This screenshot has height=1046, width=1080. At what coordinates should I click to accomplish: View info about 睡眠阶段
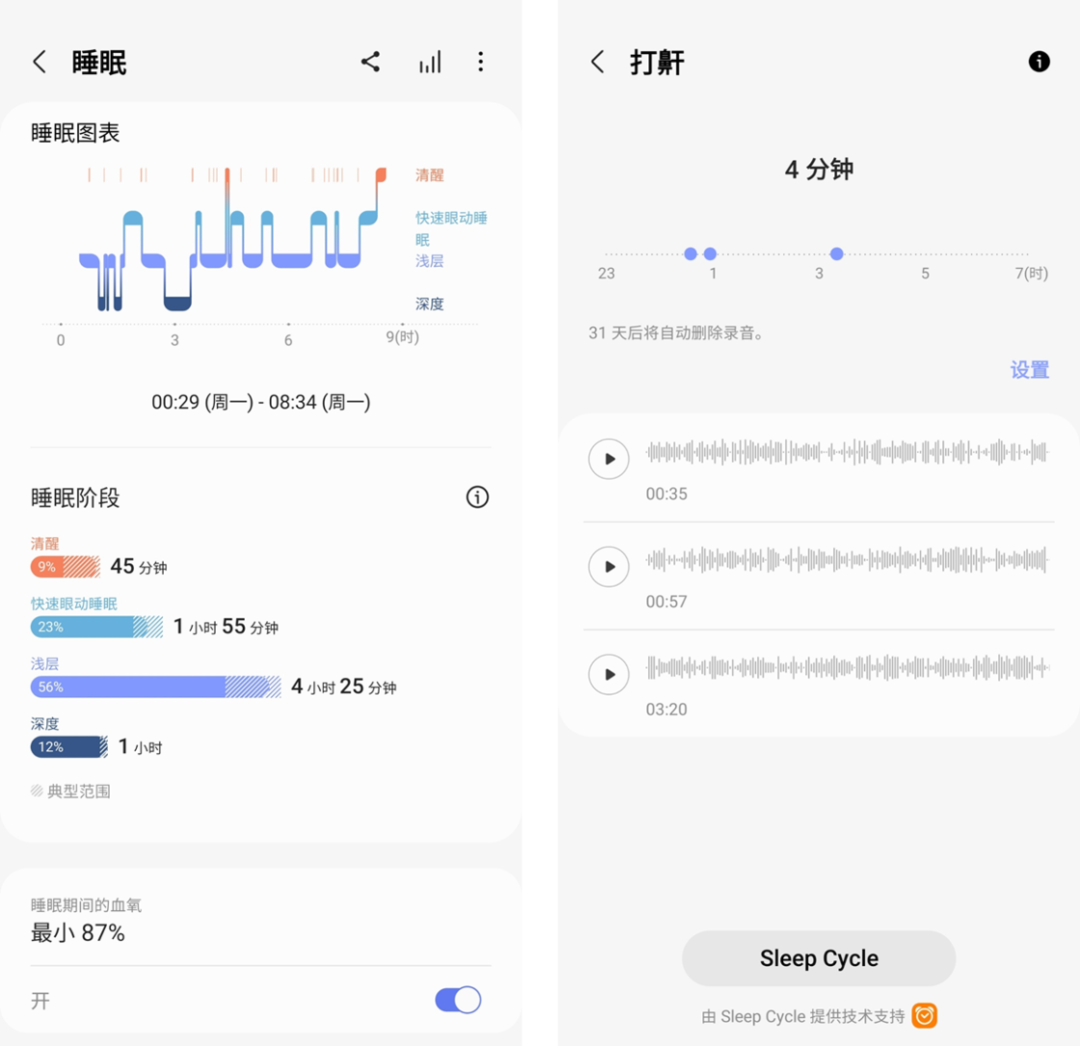click(x=478, y=497)
